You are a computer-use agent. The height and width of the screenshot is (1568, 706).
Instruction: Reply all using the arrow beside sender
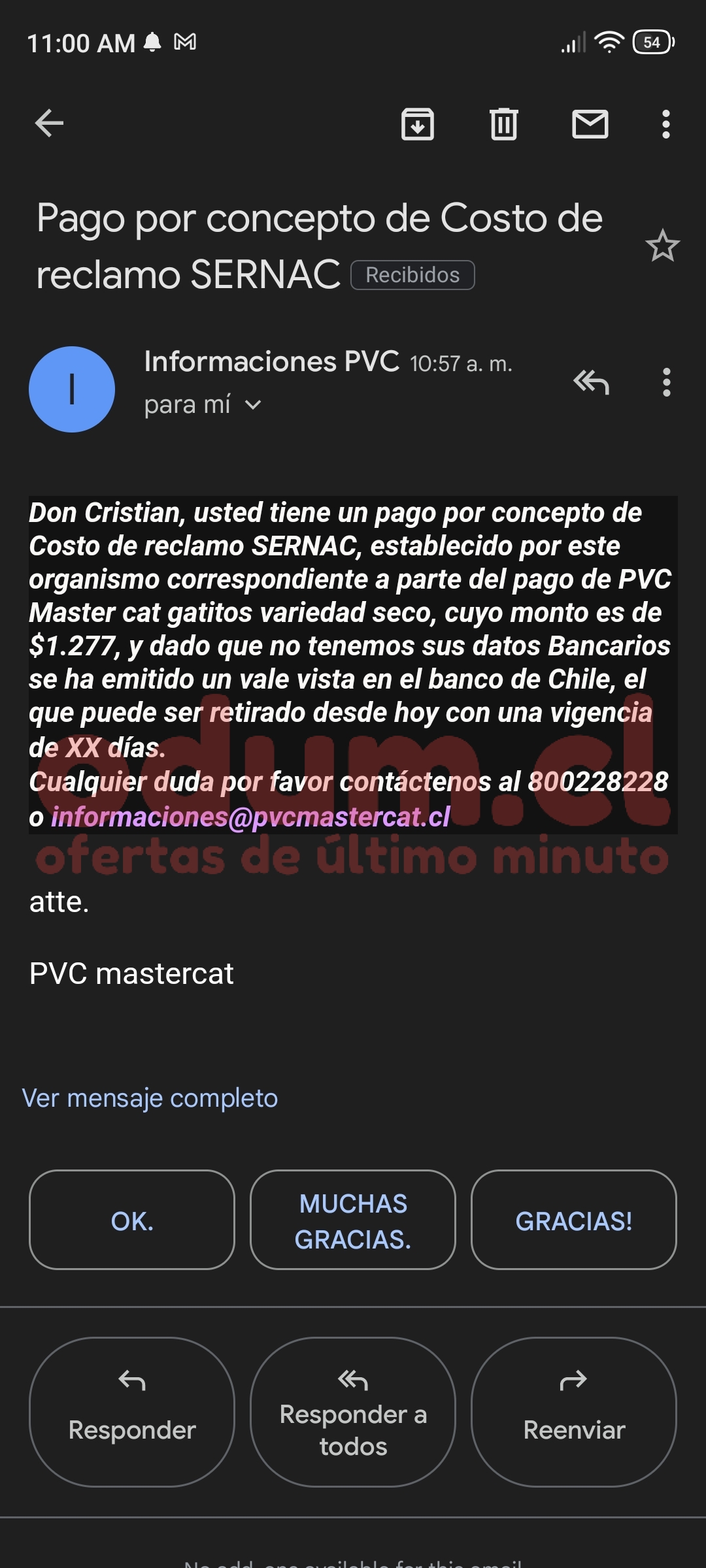(591, 382)
